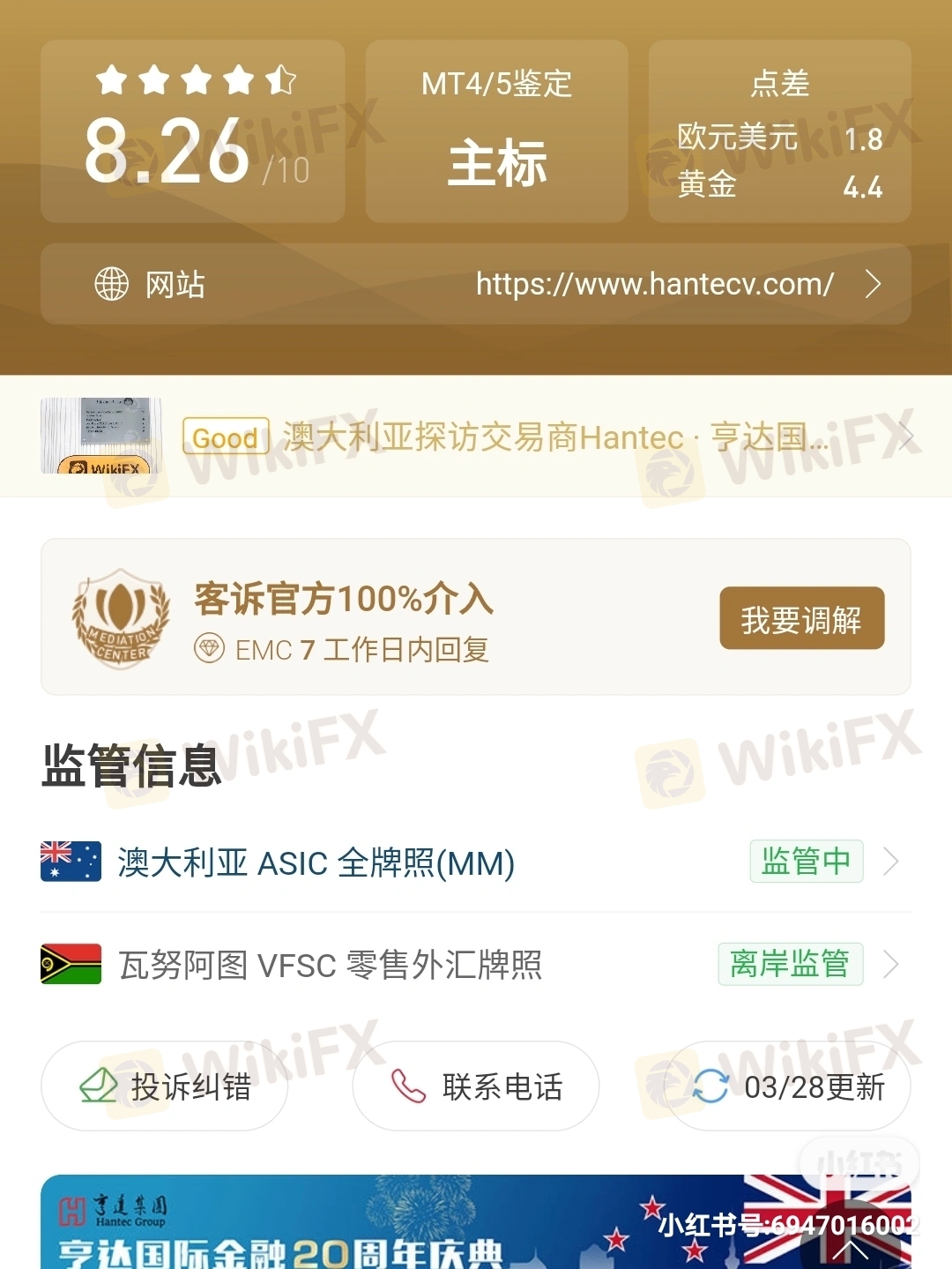View the 点差 spread details card
Image resolution: width=952 pixels, height=1269 pixels.
(x=779, y=132)
